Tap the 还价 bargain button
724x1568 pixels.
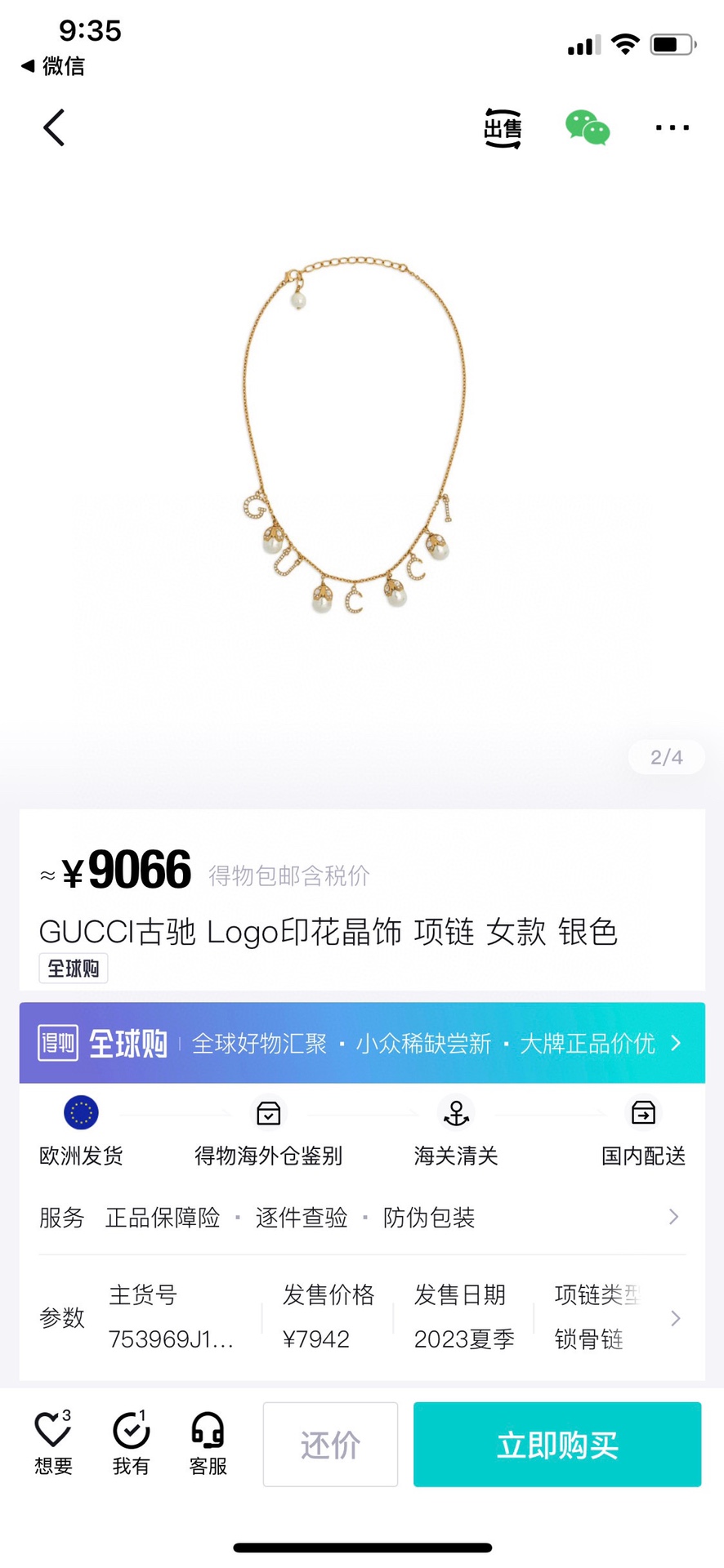[x=330, y=1445]
